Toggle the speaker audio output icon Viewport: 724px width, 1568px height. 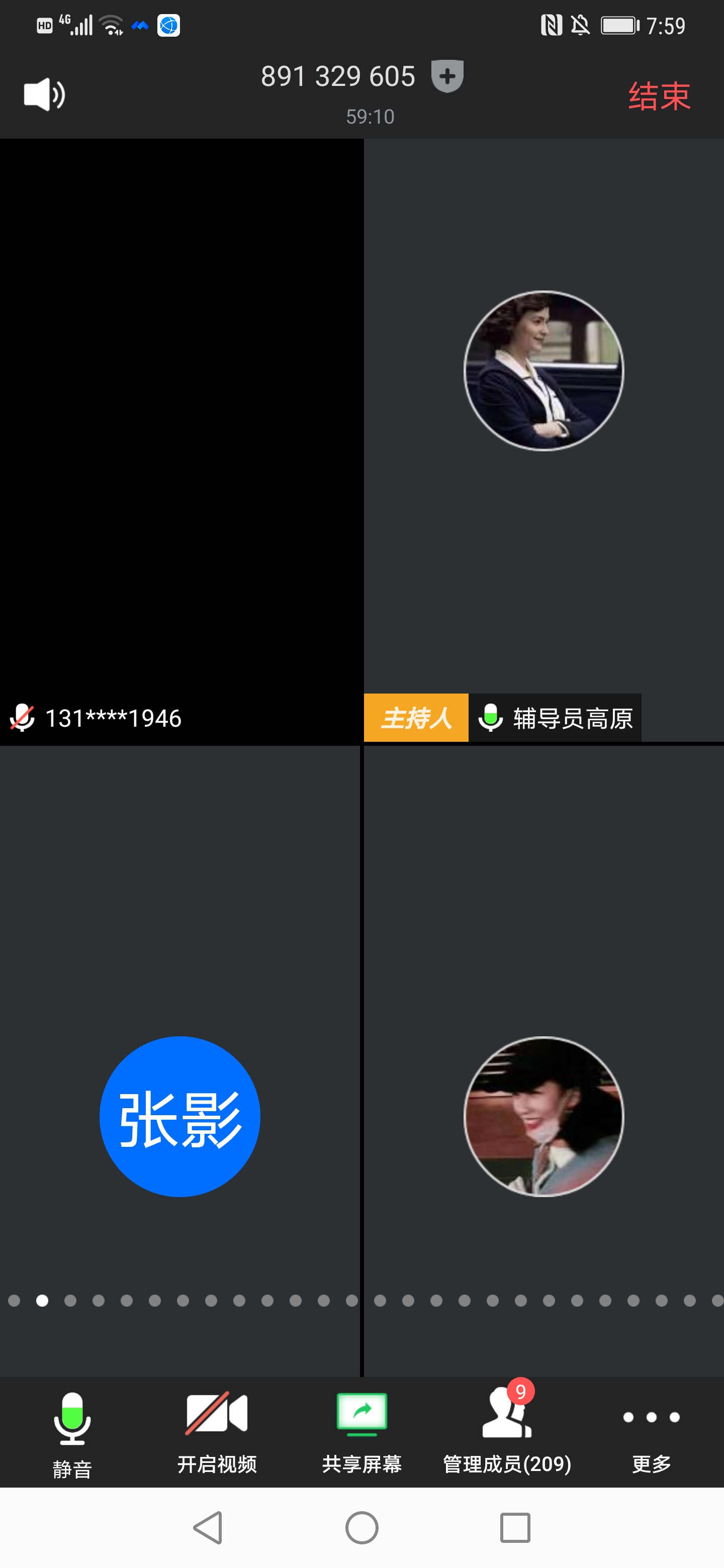(x=44, y=94)
